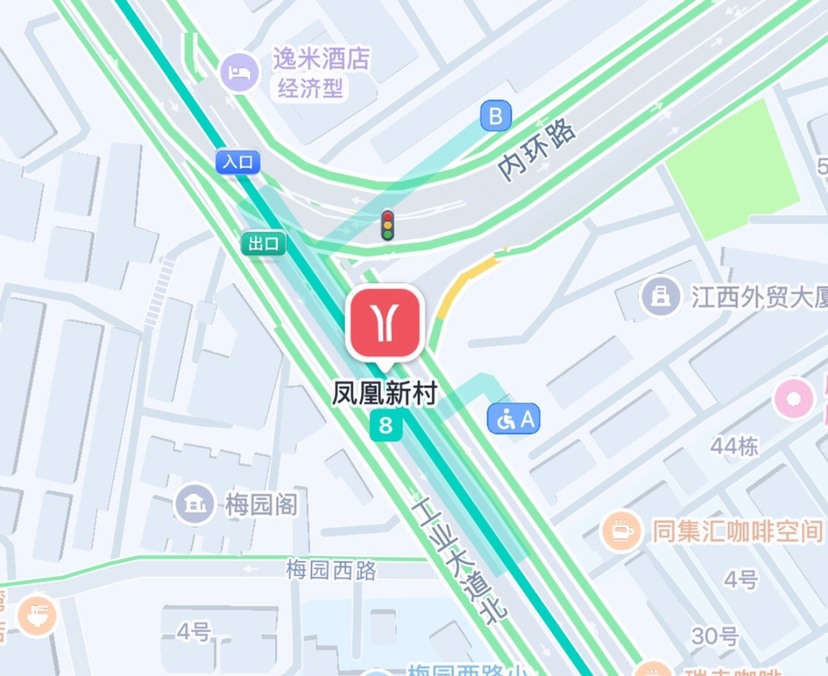Tap the 逸米酒店 hotel marker
Viewport: 828px width, 676px height.
point(239,72)
